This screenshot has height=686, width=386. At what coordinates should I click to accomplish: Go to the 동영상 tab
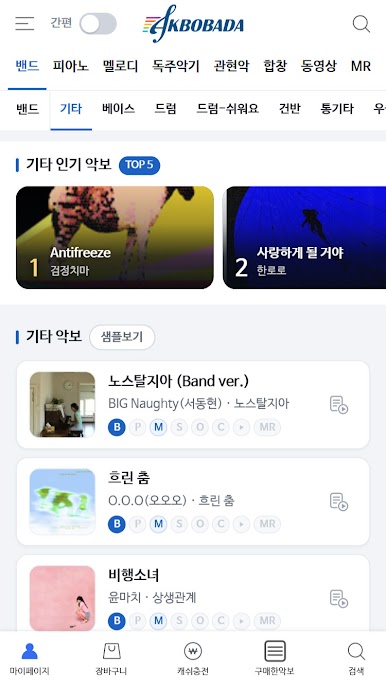click(x=319, y=66)
